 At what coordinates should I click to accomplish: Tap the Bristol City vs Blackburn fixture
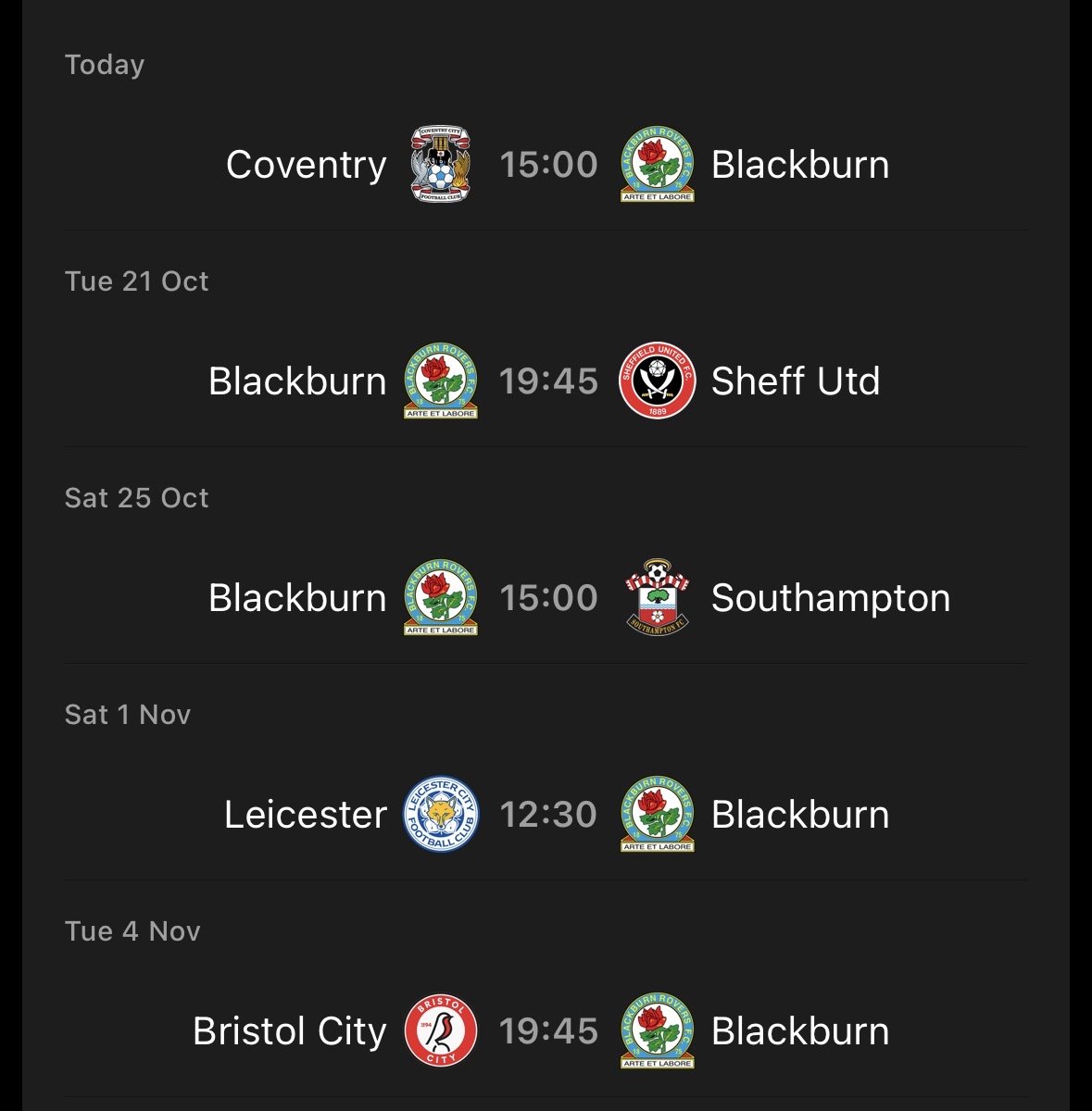coord(548,1031)
